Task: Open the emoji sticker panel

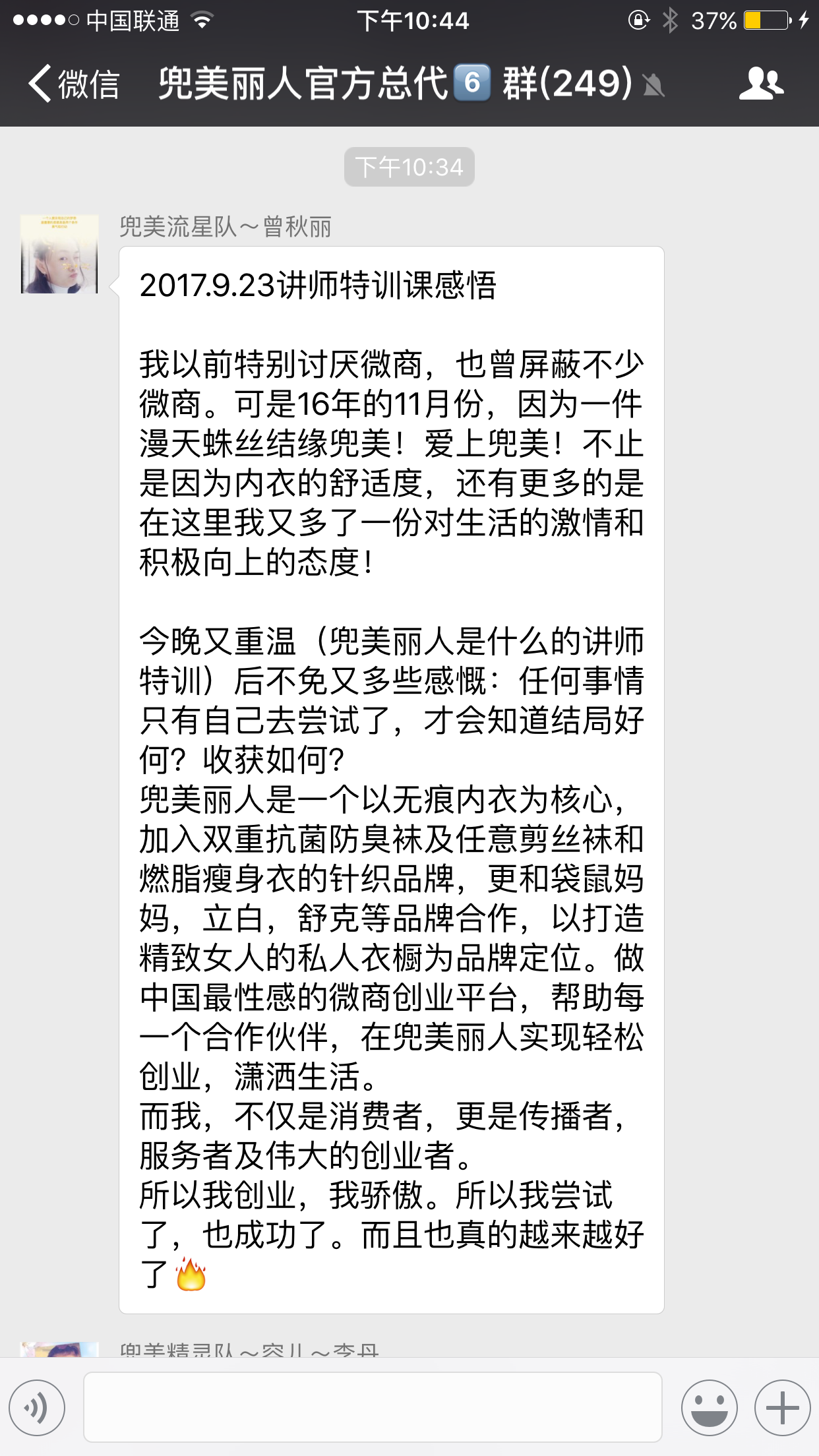Action: point(709,1407)
